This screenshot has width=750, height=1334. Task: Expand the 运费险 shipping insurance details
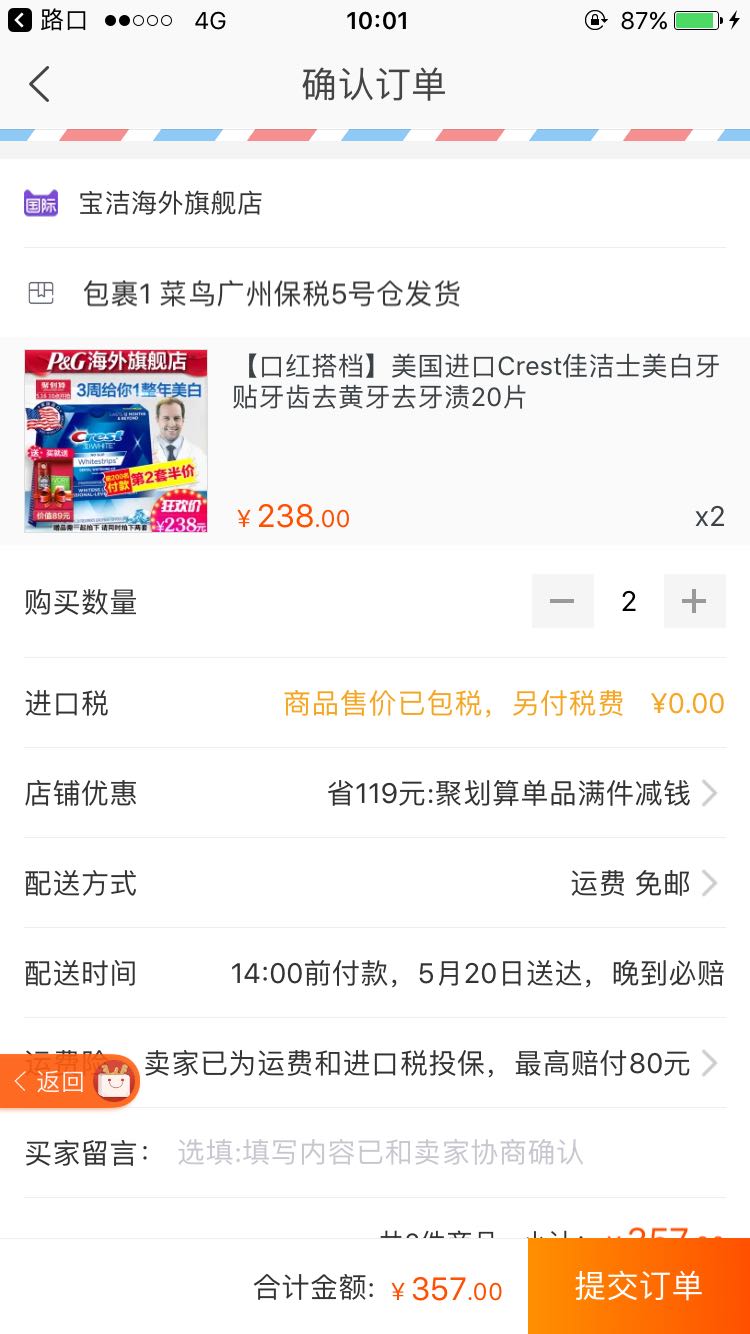coord(710,1063)
